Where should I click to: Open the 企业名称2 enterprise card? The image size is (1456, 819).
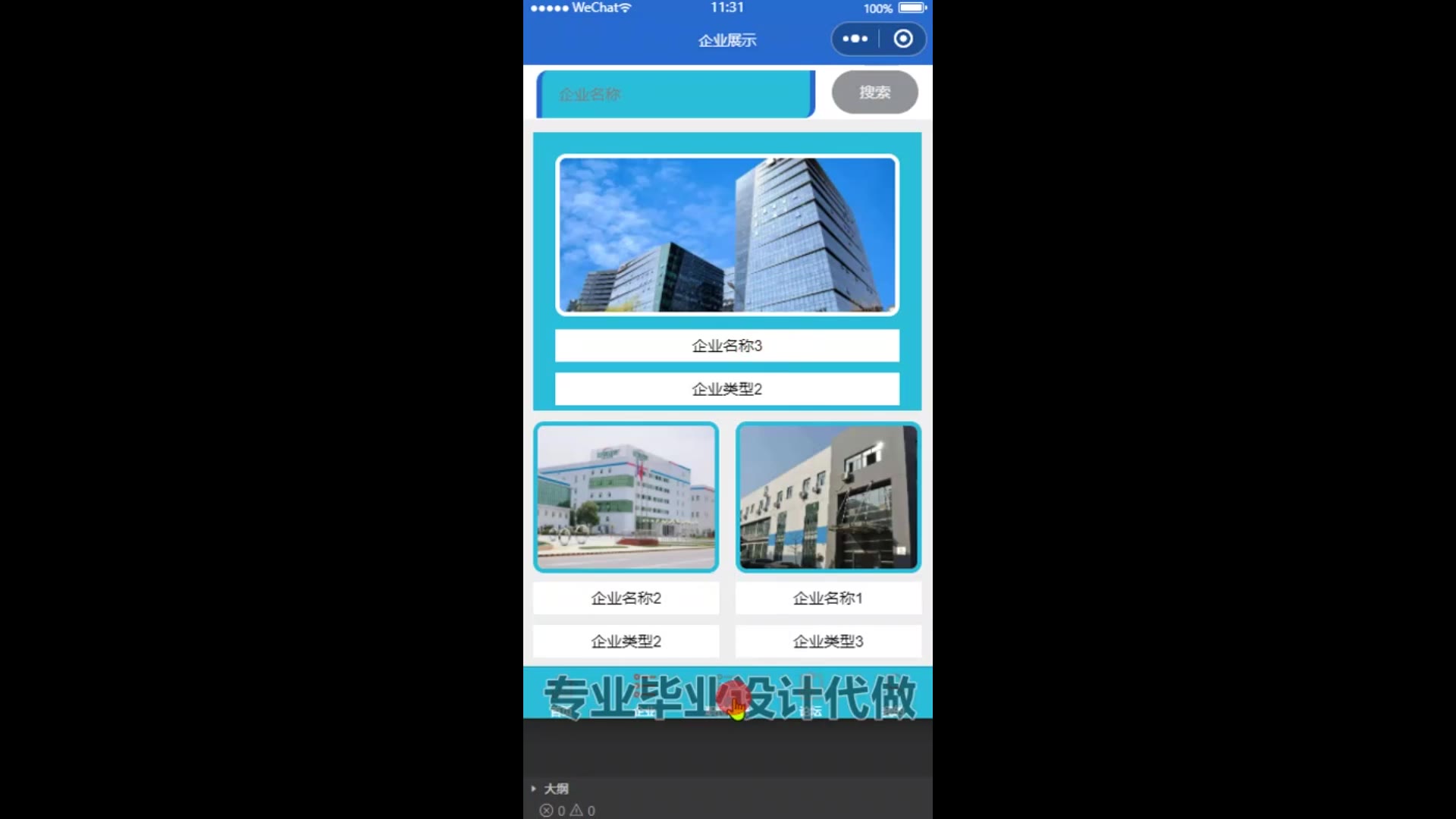pyautogui.click(x=626, y=497)
